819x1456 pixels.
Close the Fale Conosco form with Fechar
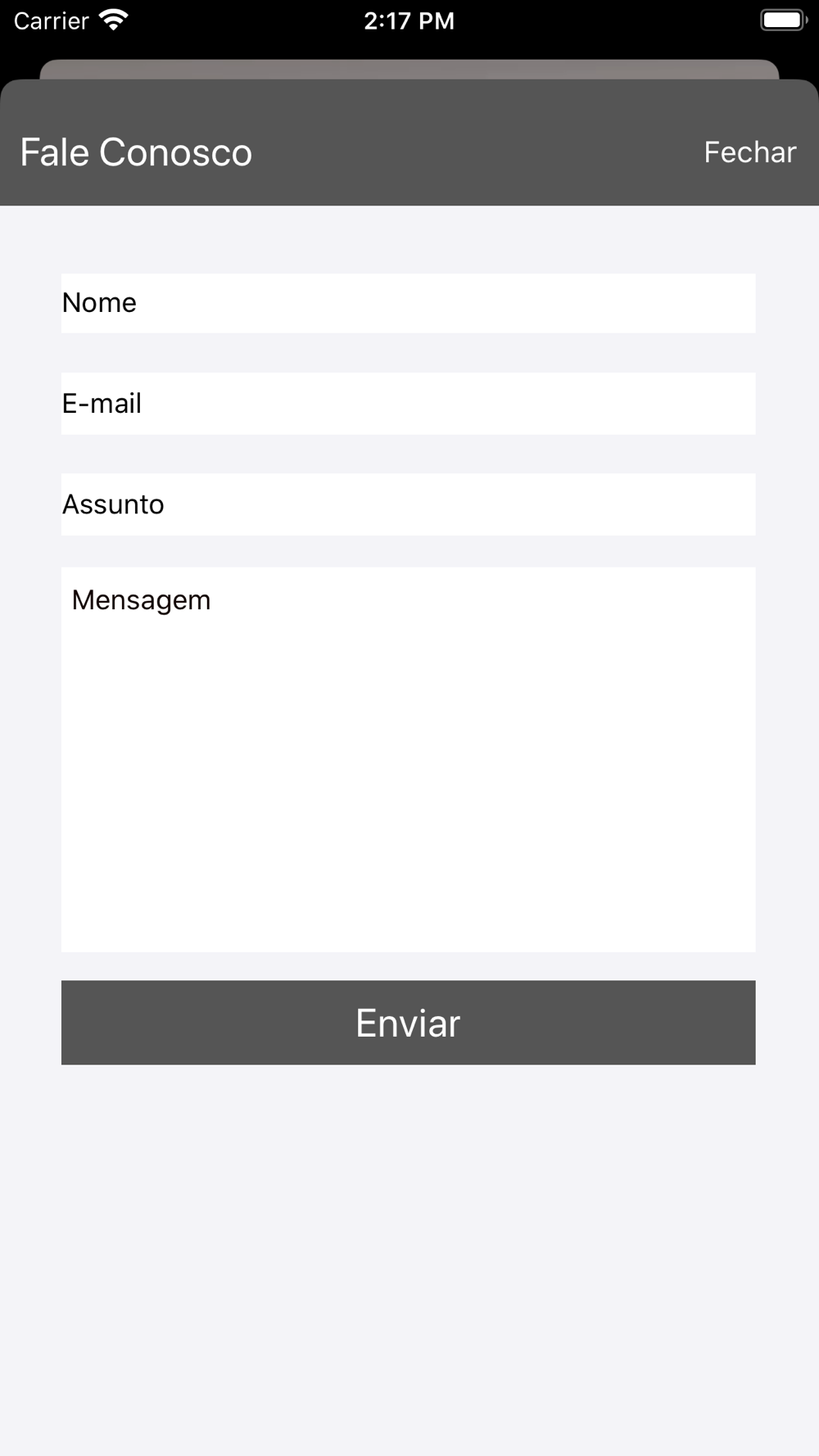point(749,152)
